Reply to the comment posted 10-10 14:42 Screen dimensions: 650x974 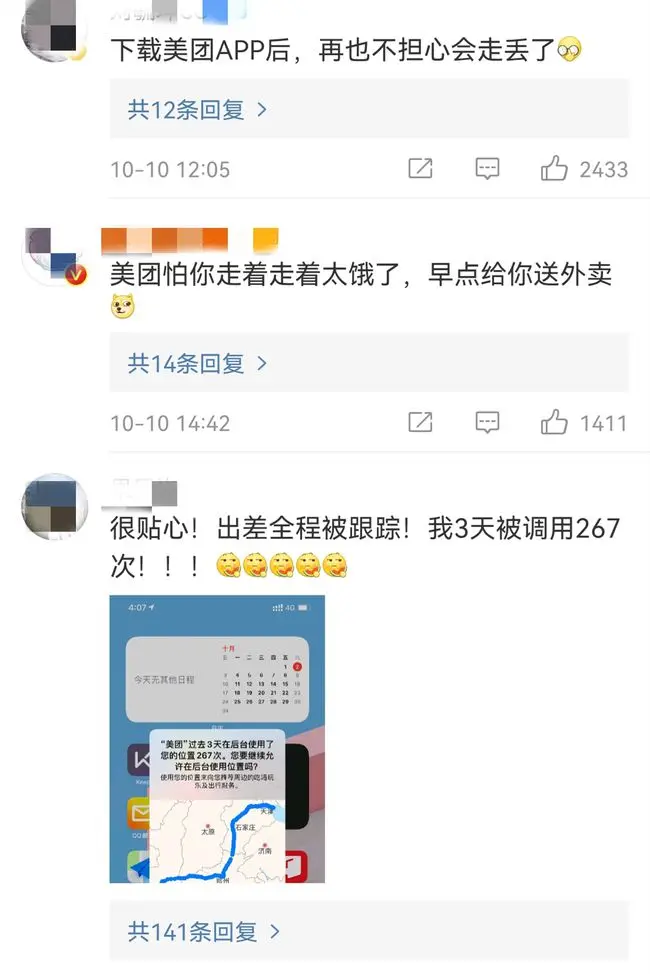487,423
